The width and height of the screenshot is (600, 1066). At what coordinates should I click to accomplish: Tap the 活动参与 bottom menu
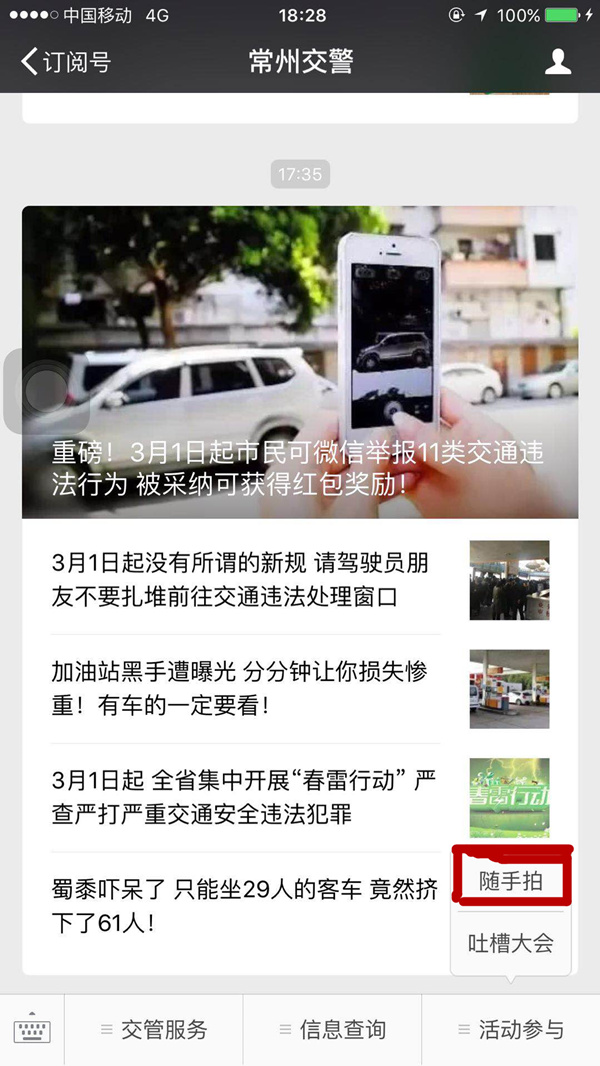[x=511, y=1030]
